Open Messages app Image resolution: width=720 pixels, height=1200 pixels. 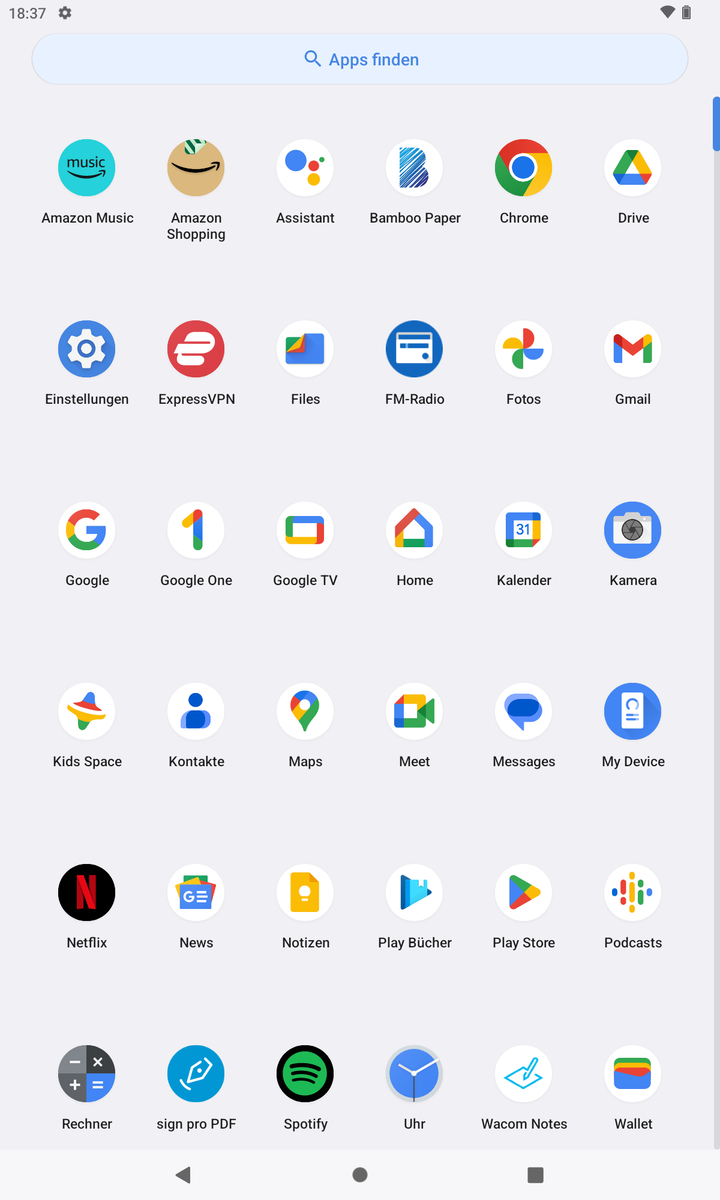pyautogui.click(x=523, y=711)
